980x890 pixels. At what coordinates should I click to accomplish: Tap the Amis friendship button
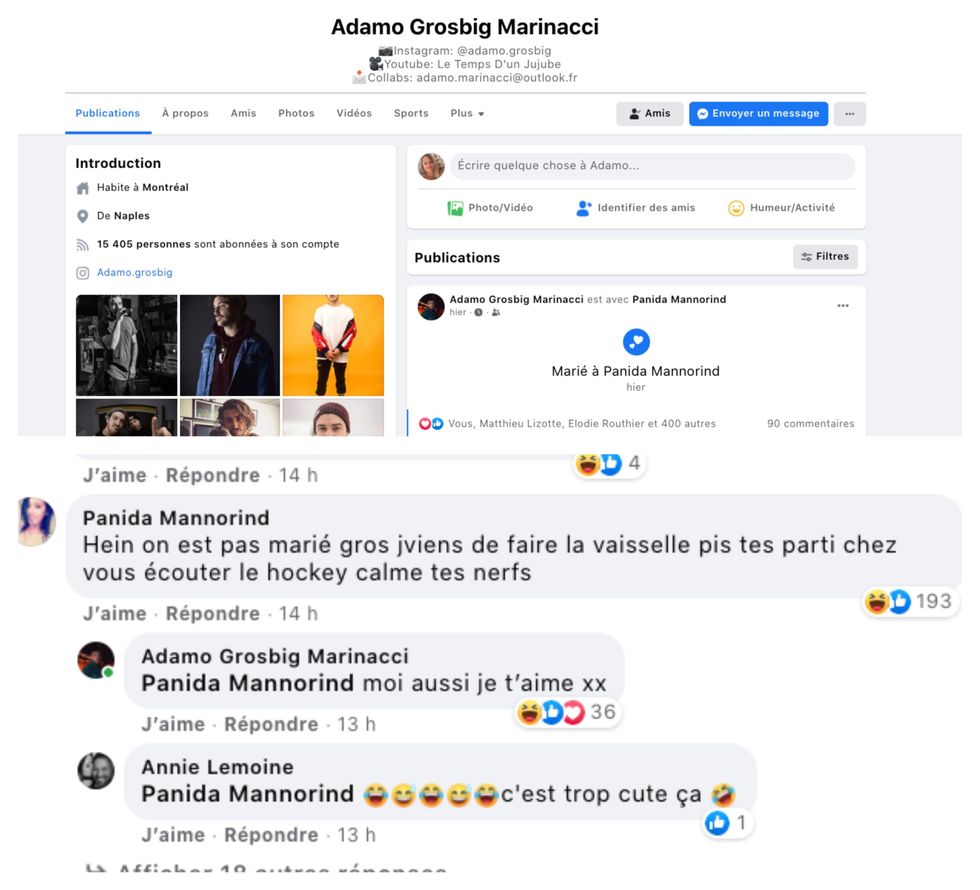tap(649, 114)
